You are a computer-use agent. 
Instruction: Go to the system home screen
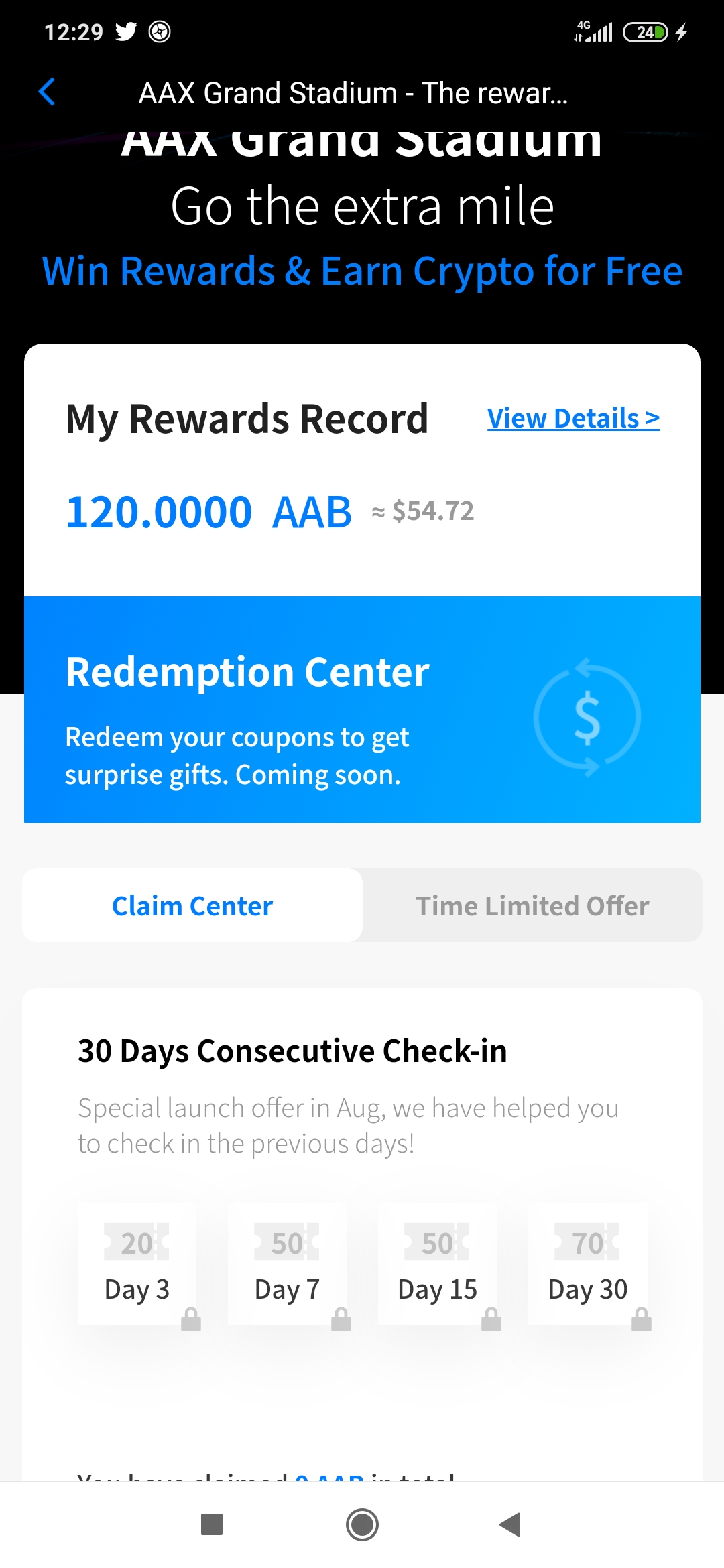point(362,1524)
